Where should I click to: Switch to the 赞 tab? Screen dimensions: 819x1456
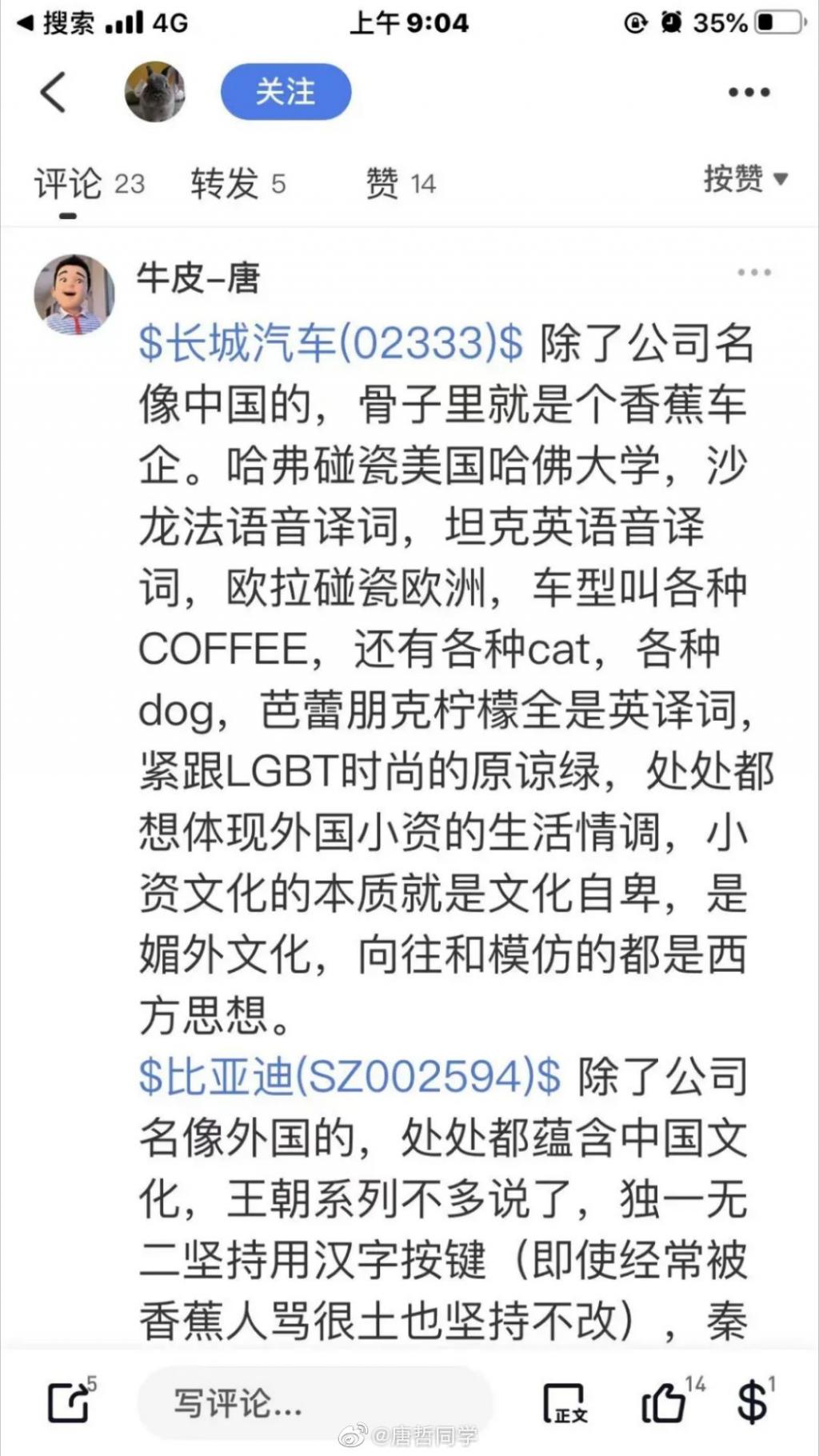[400, 184]
